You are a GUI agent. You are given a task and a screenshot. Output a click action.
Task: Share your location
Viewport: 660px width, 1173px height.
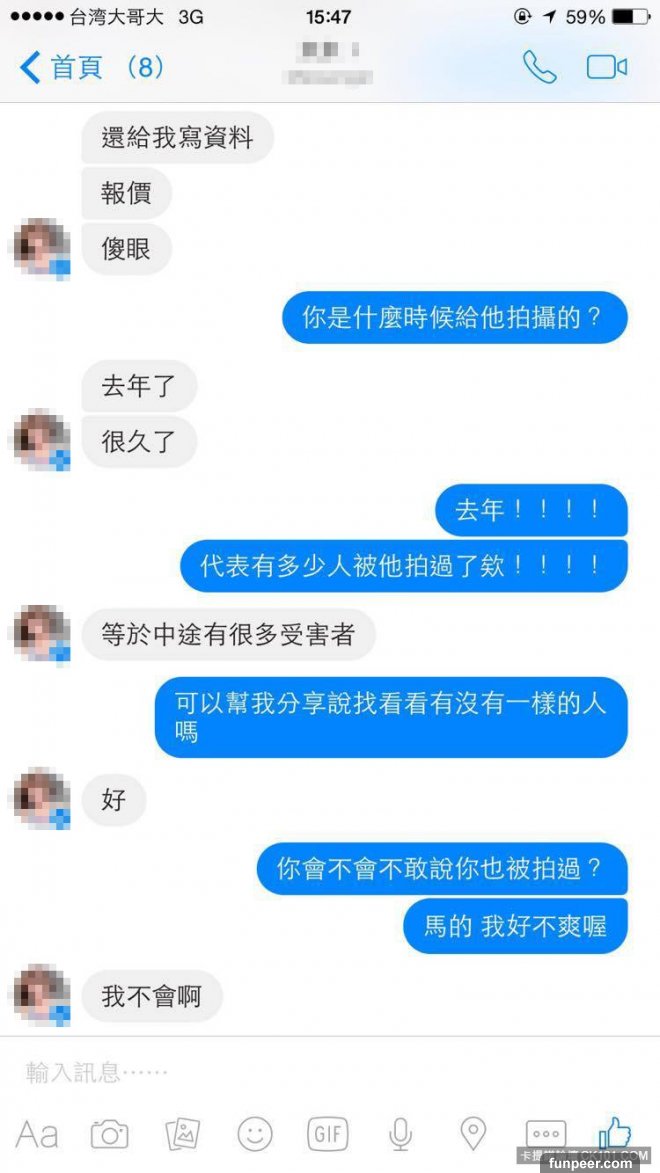coord(473,1134)
